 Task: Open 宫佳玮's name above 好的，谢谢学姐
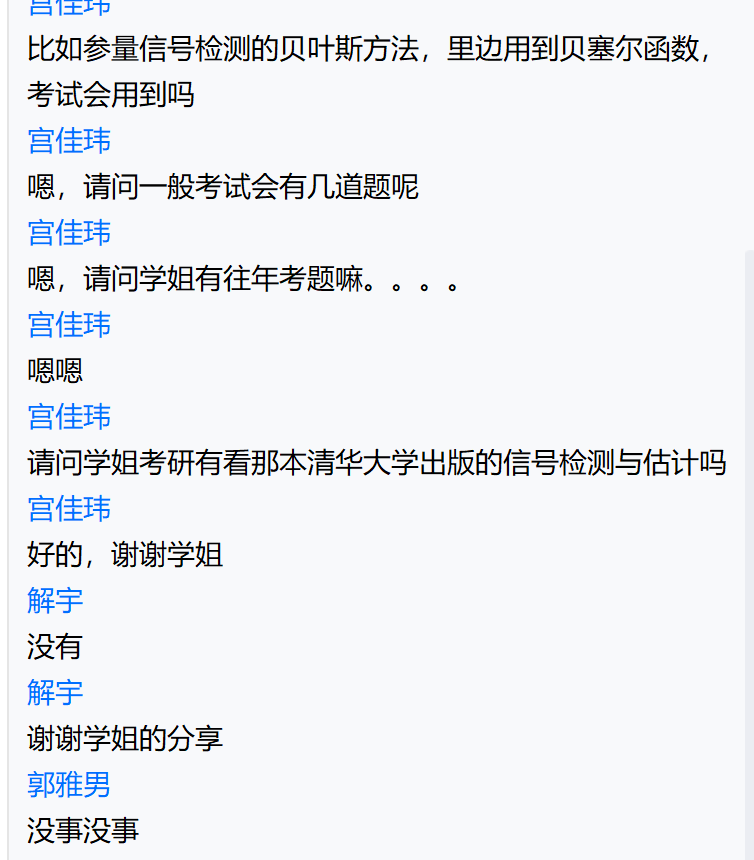(x=69, y=508)
